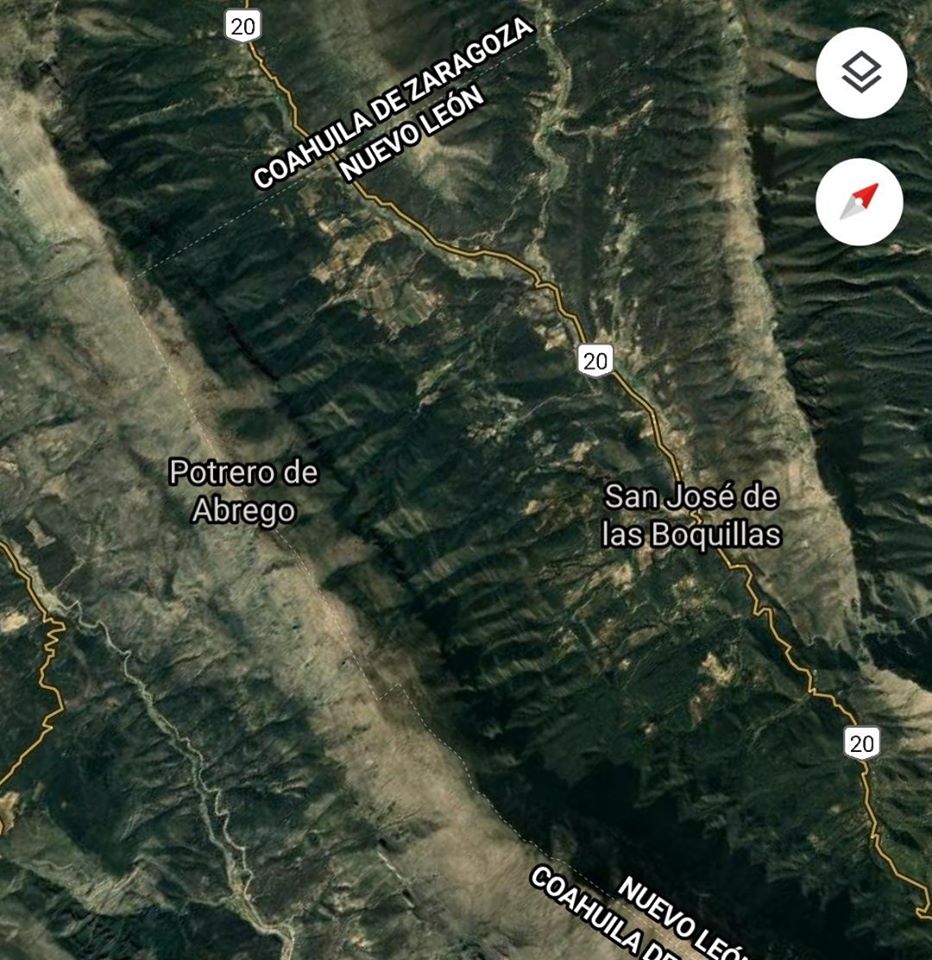Image resolution: width=932 pixels, height=960 pixels.
Task: Select the San José de las Boquillas label
Action: coord(691,515)
